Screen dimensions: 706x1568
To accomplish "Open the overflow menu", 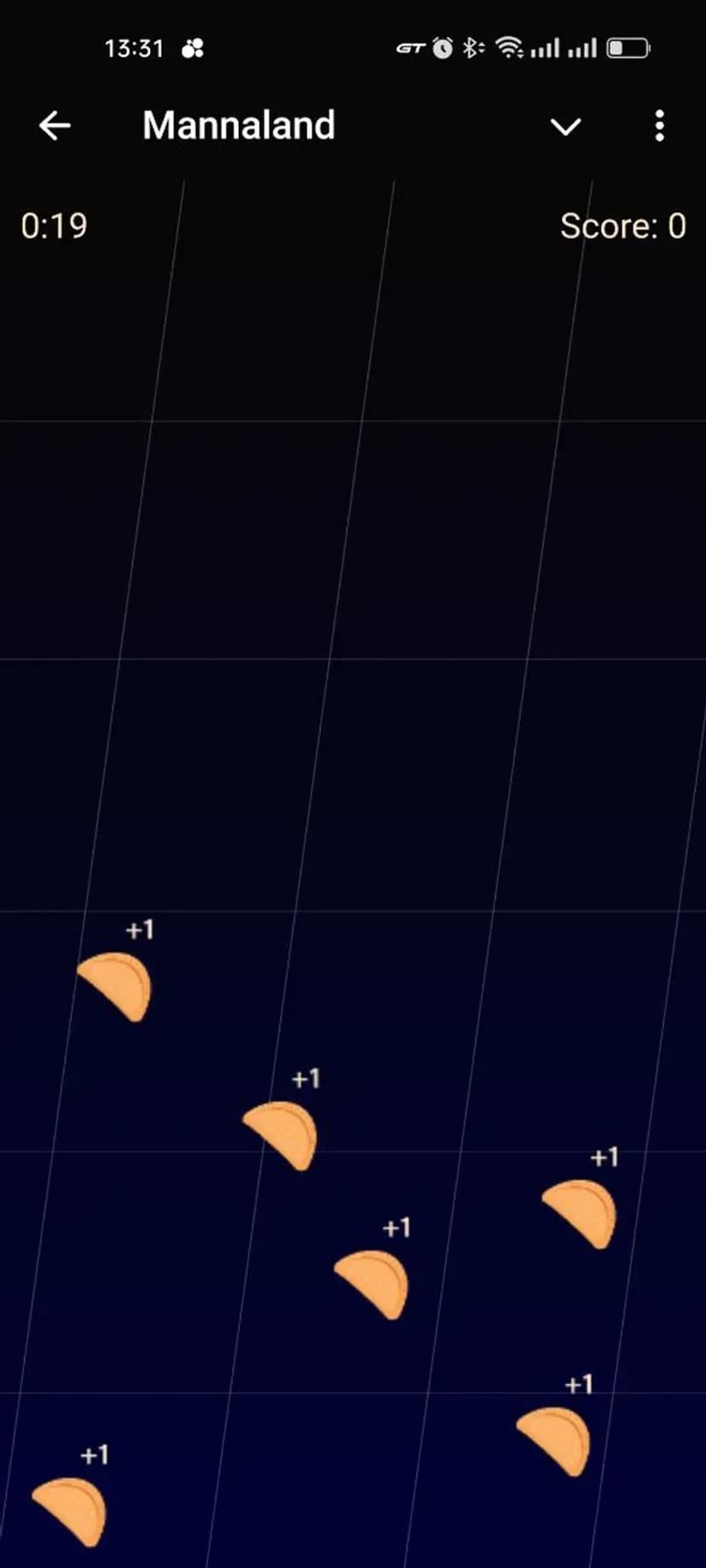I will tap(659, 126).
